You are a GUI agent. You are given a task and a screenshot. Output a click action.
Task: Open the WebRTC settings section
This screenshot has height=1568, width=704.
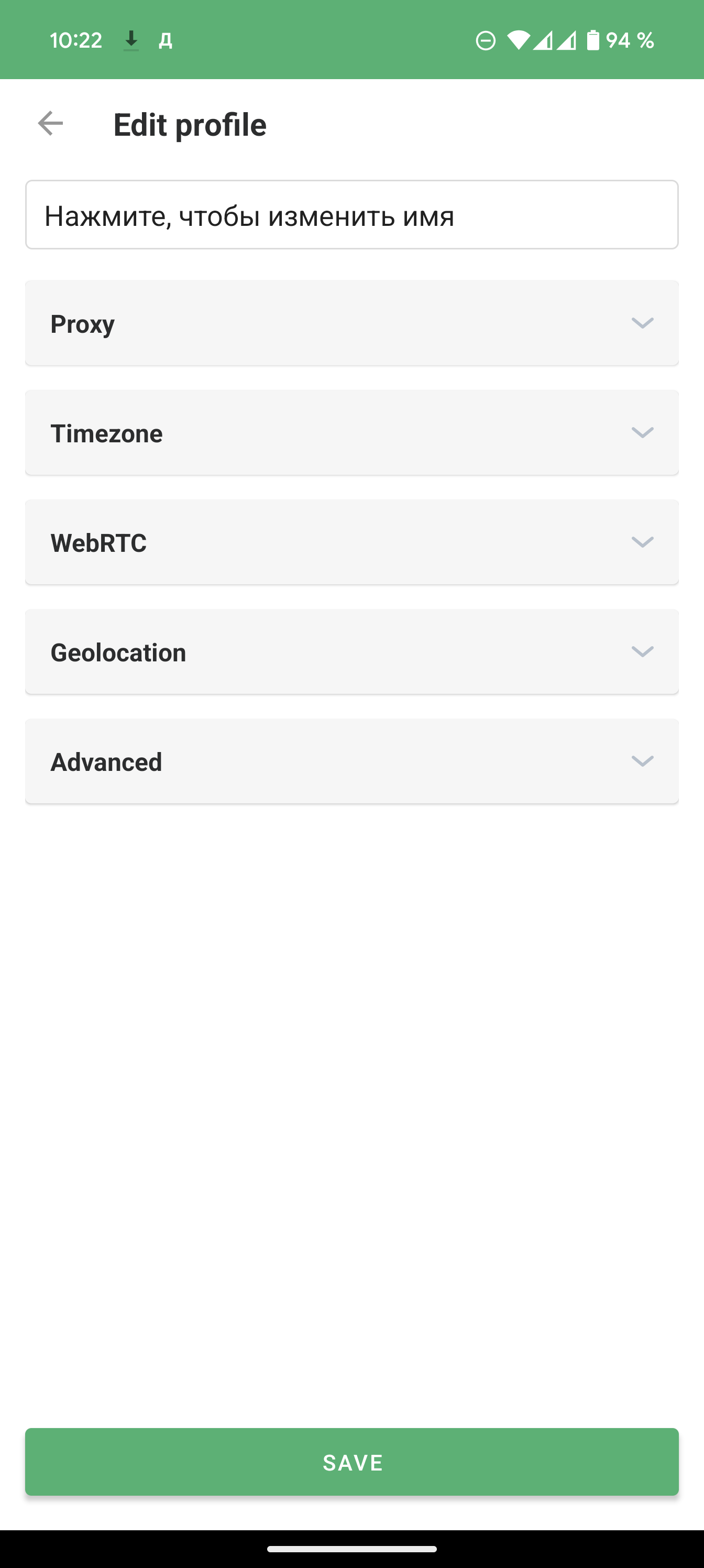351,542
